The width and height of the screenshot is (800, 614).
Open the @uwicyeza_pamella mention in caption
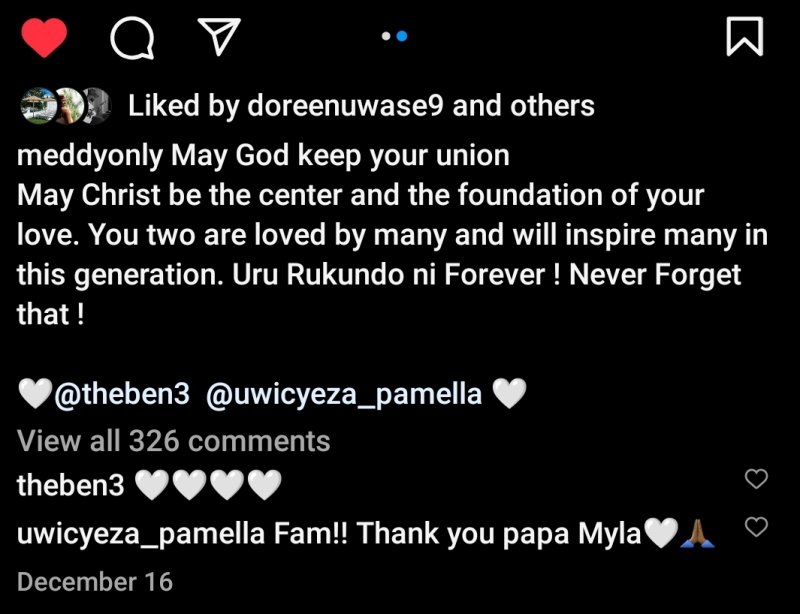coord(343,395)
